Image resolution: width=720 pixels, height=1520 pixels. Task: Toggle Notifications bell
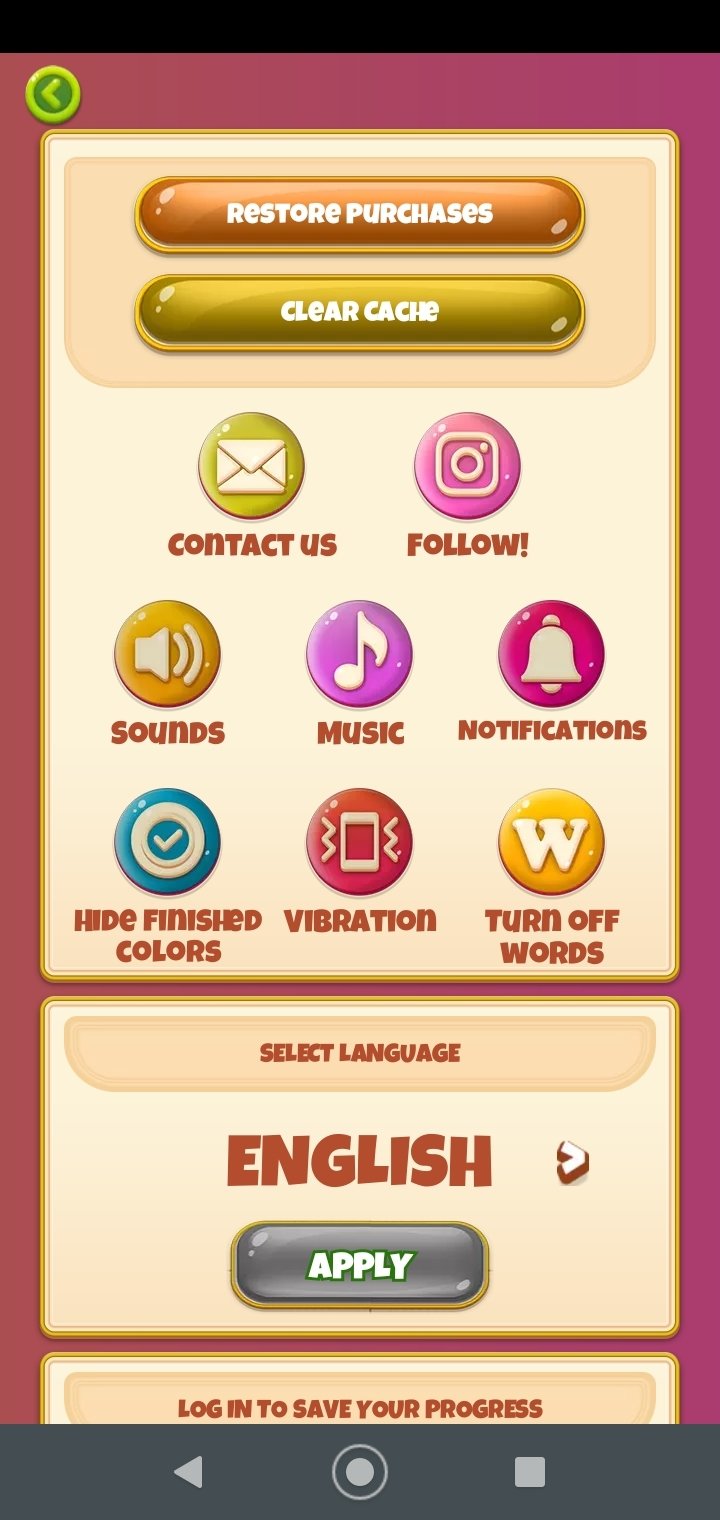(x=551, y=654)
